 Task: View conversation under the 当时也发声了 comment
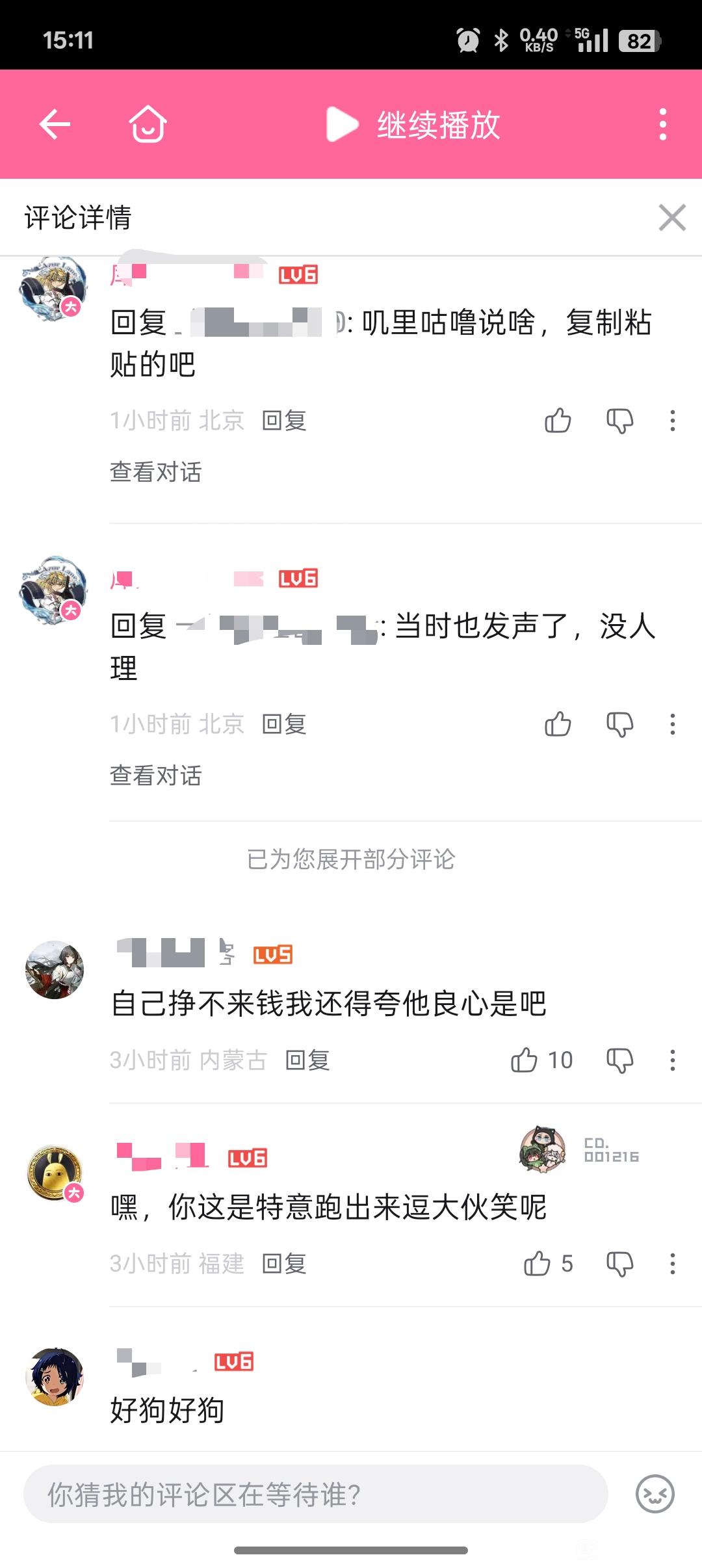(x=156, y=776)
